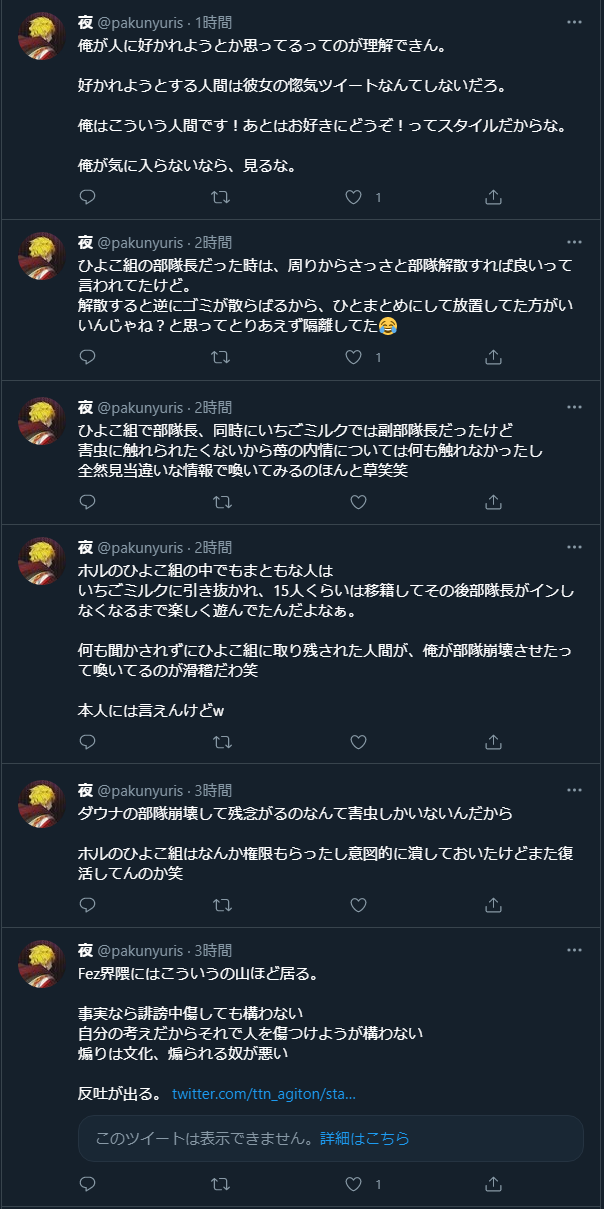Share the tweet mentioning 本人には言えんけどw
This screenshot has height=1209, width=604.
(x=492, y=742)
